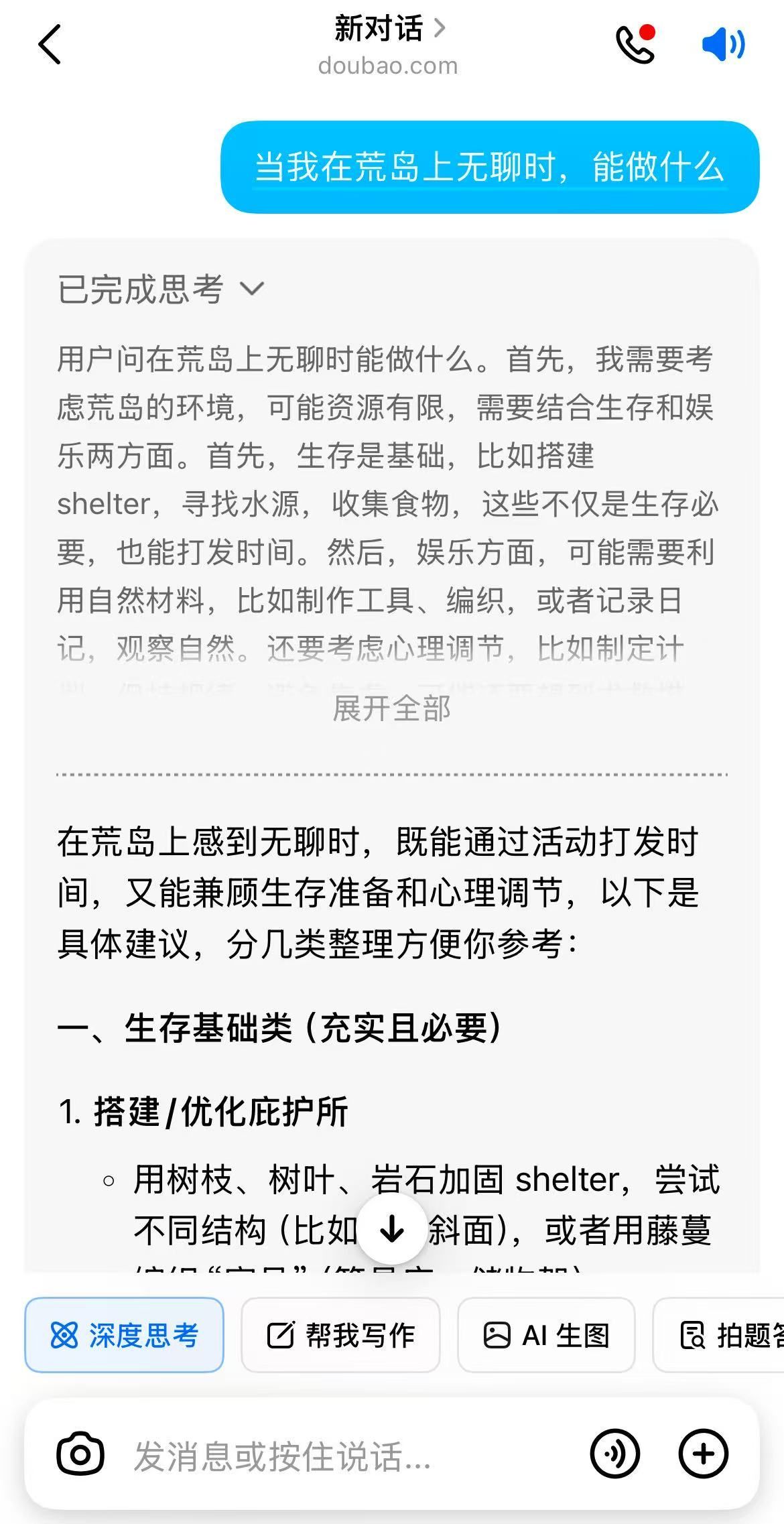The width and height of the screenshot is (784, 1524).
Task: Choose the 拍题答 photo question chip
Action: pos(718,1335)
